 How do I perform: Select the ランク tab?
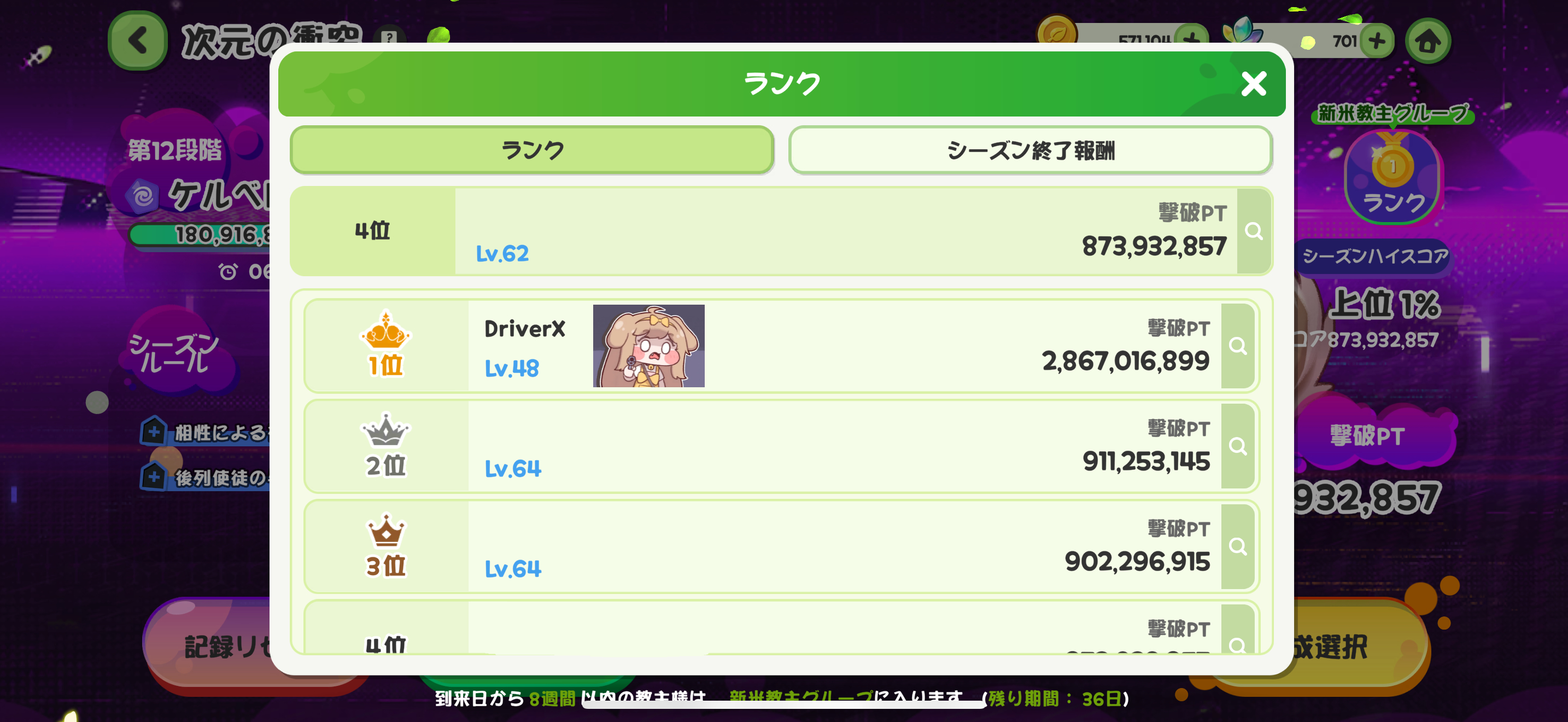[x=531, y=150]
